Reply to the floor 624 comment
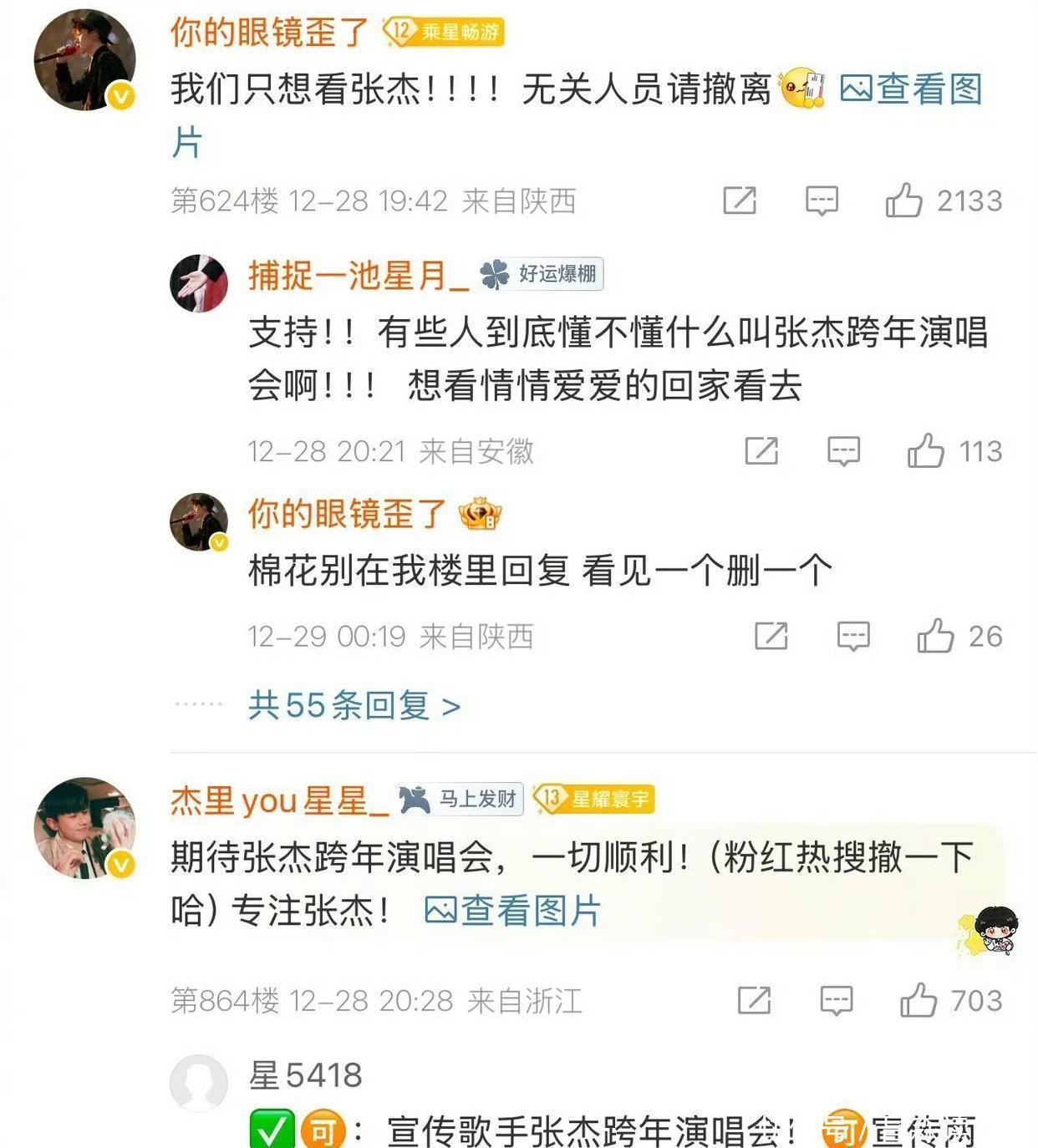 822,201
